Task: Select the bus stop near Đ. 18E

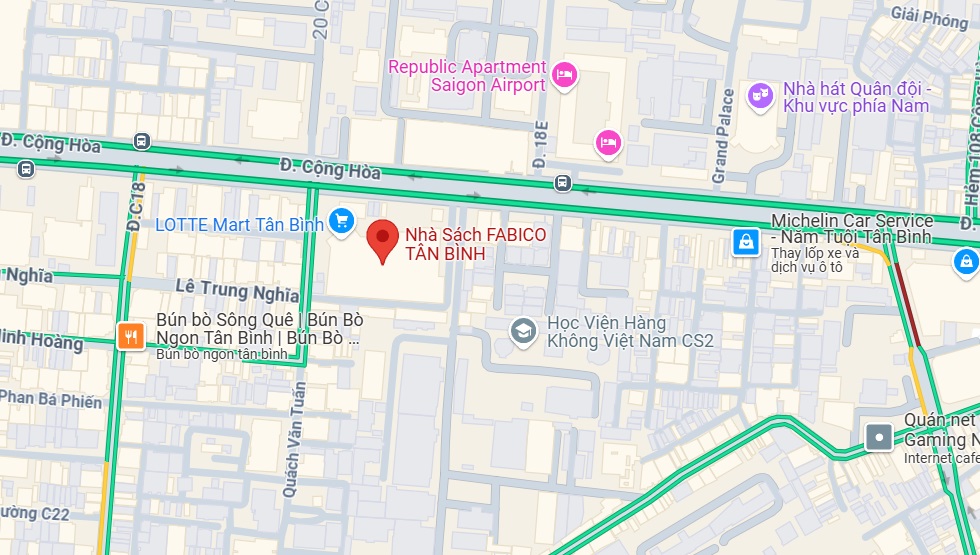Action: [x=563, y=183]
